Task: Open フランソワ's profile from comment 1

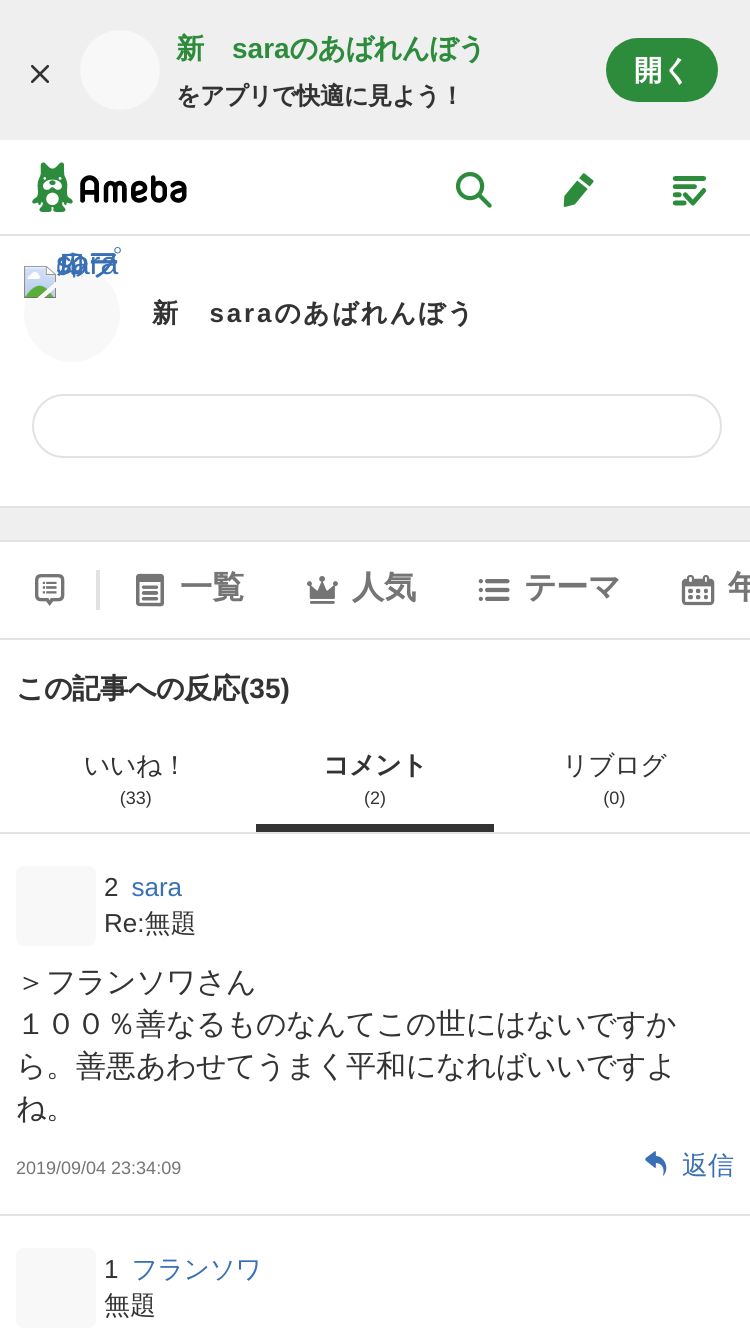Action: point(196,1269)
